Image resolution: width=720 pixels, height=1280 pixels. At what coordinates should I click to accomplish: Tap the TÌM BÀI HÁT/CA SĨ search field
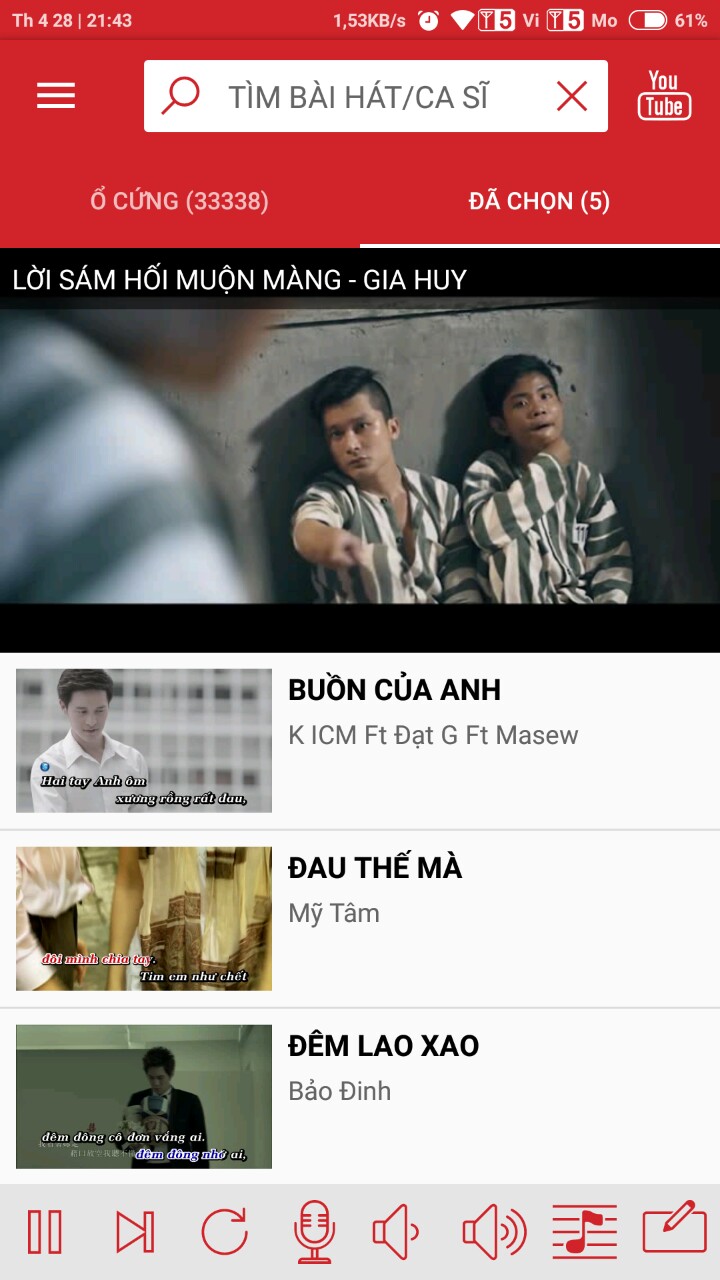[x=360, y=96]
